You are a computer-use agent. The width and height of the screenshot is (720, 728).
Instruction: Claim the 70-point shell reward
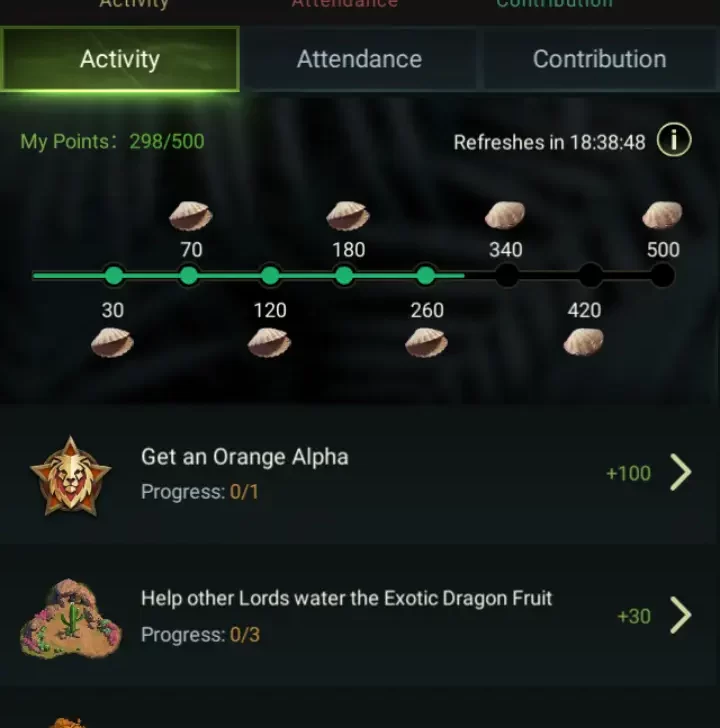tap(190, 215)
